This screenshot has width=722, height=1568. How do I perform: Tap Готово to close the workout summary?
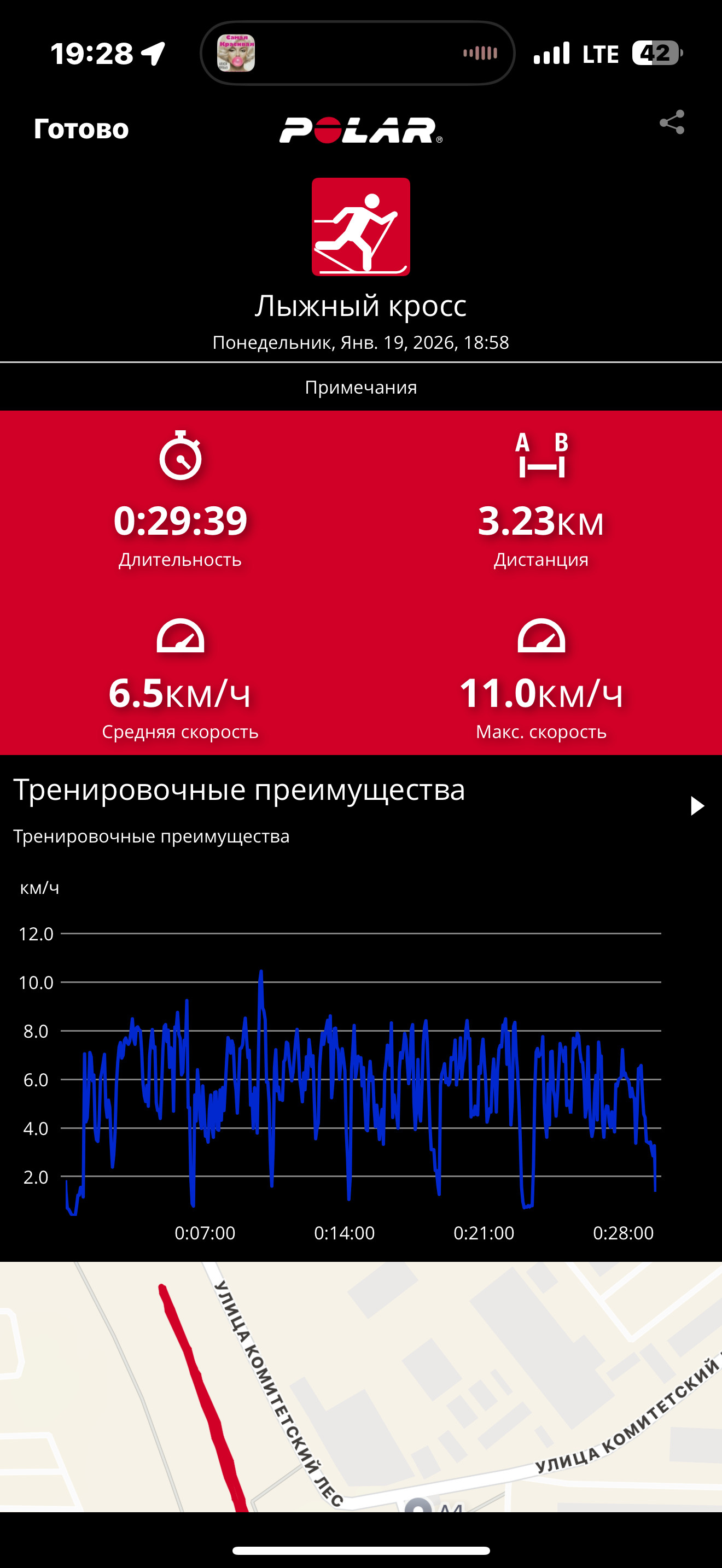(x=81, y=128)
